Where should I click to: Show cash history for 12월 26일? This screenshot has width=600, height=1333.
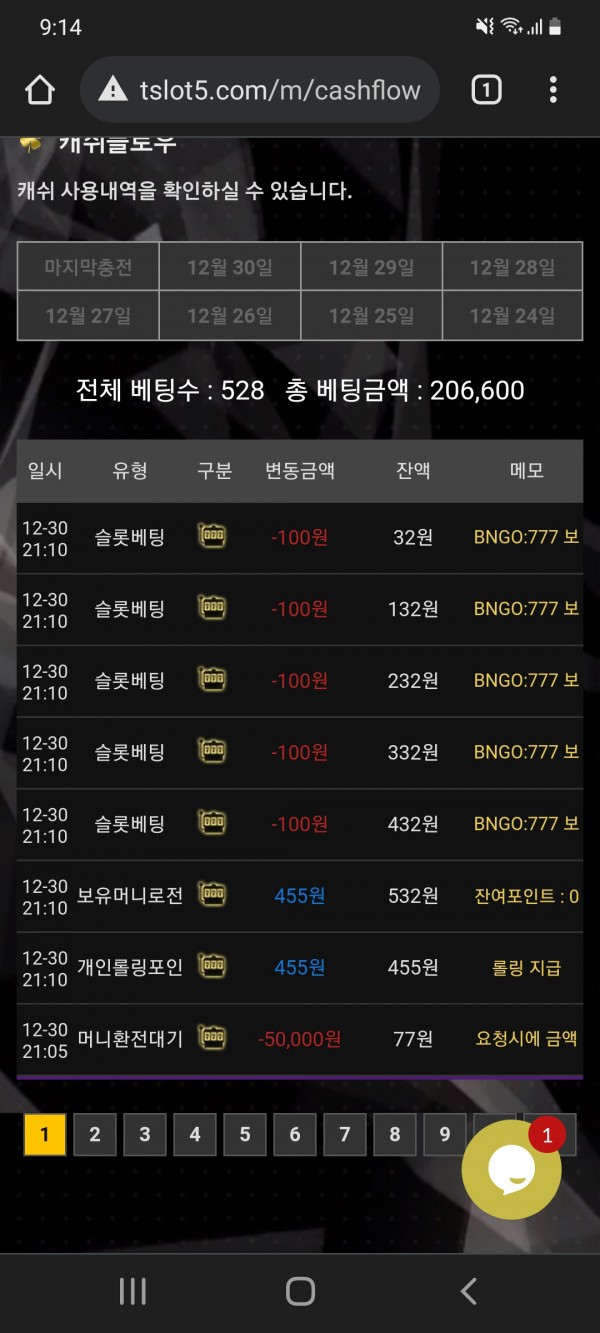(x=230, y=316)
